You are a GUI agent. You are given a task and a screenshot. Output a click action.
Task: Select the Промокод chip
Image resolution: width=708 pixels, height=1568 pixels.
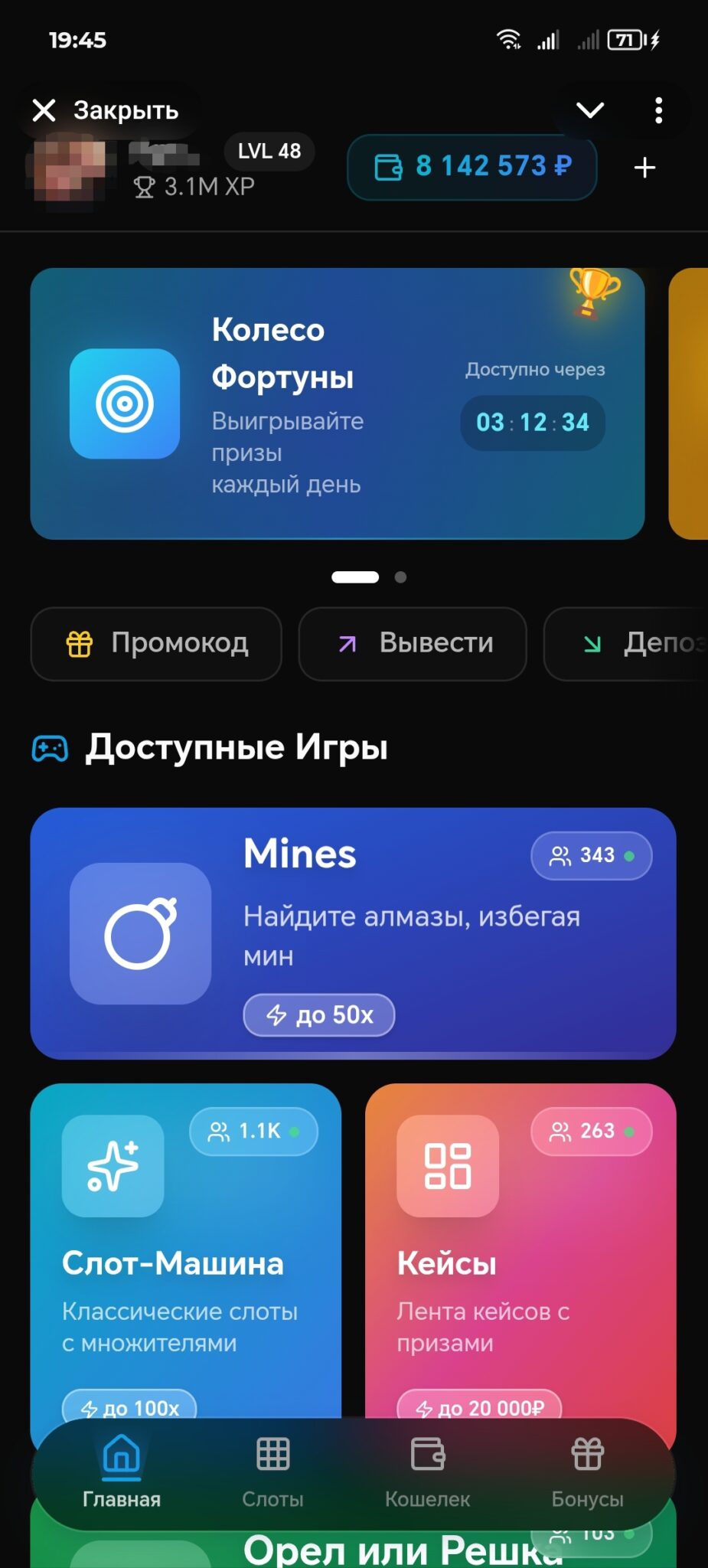(156, 643)
